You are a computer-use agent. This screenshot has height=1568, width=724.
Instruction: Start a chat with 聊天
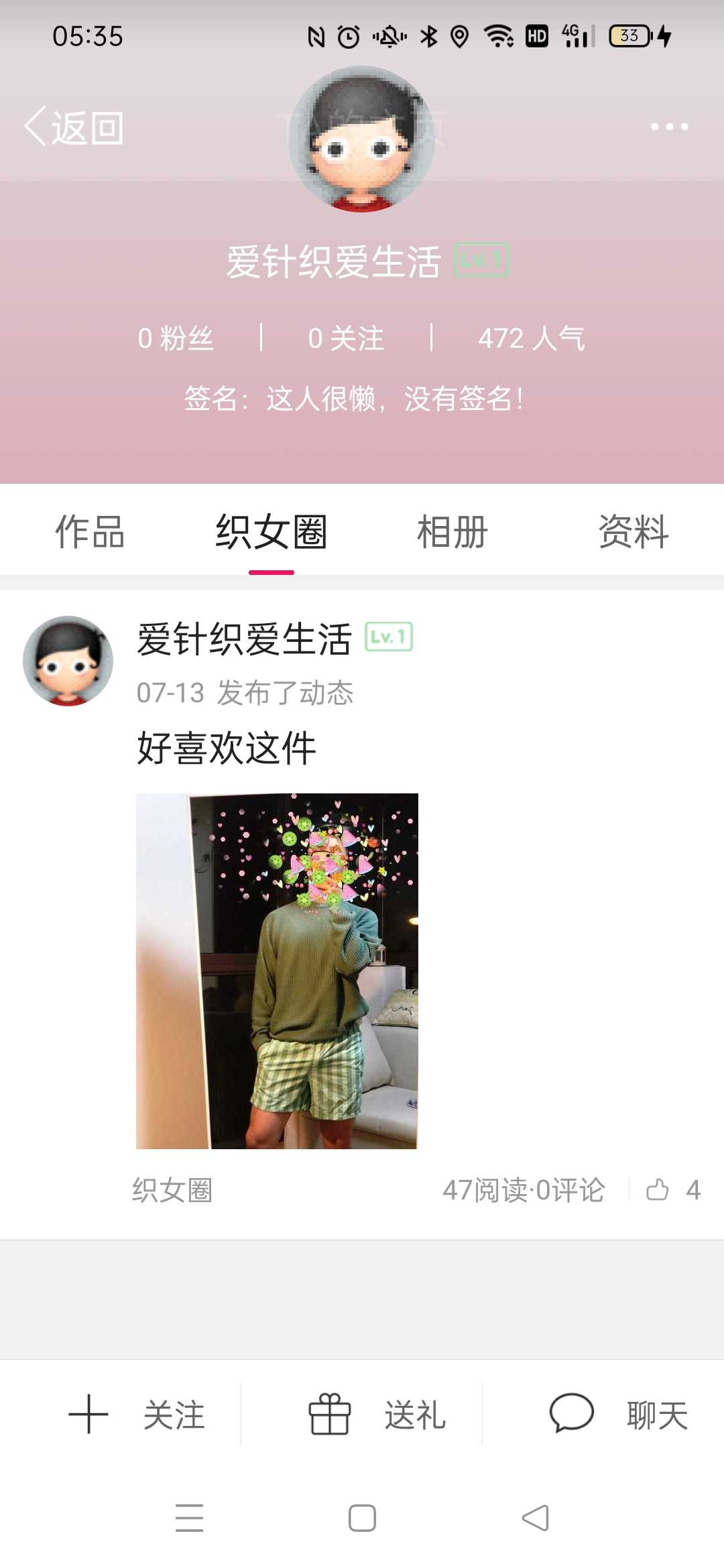[618, 1415]
